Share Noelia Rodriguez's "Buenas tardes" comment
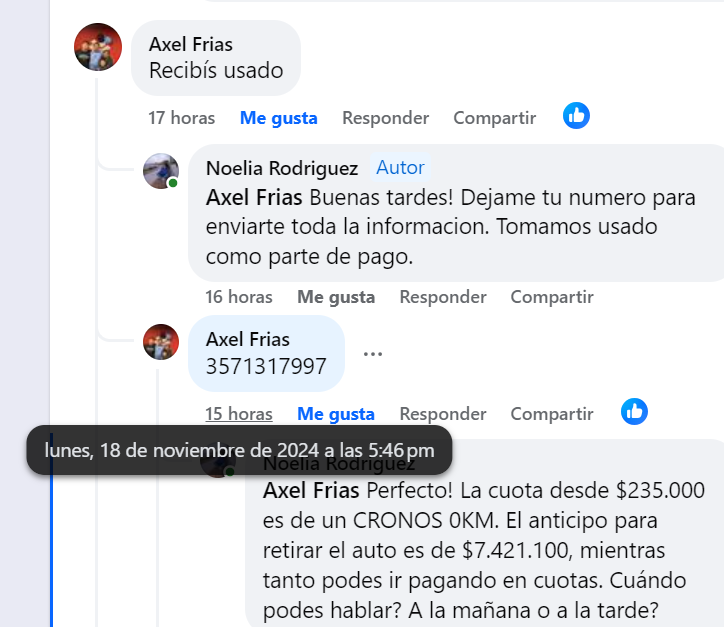The width and height of the screenshot is (724, 627). pyautogui.click(x=551, y=297)
